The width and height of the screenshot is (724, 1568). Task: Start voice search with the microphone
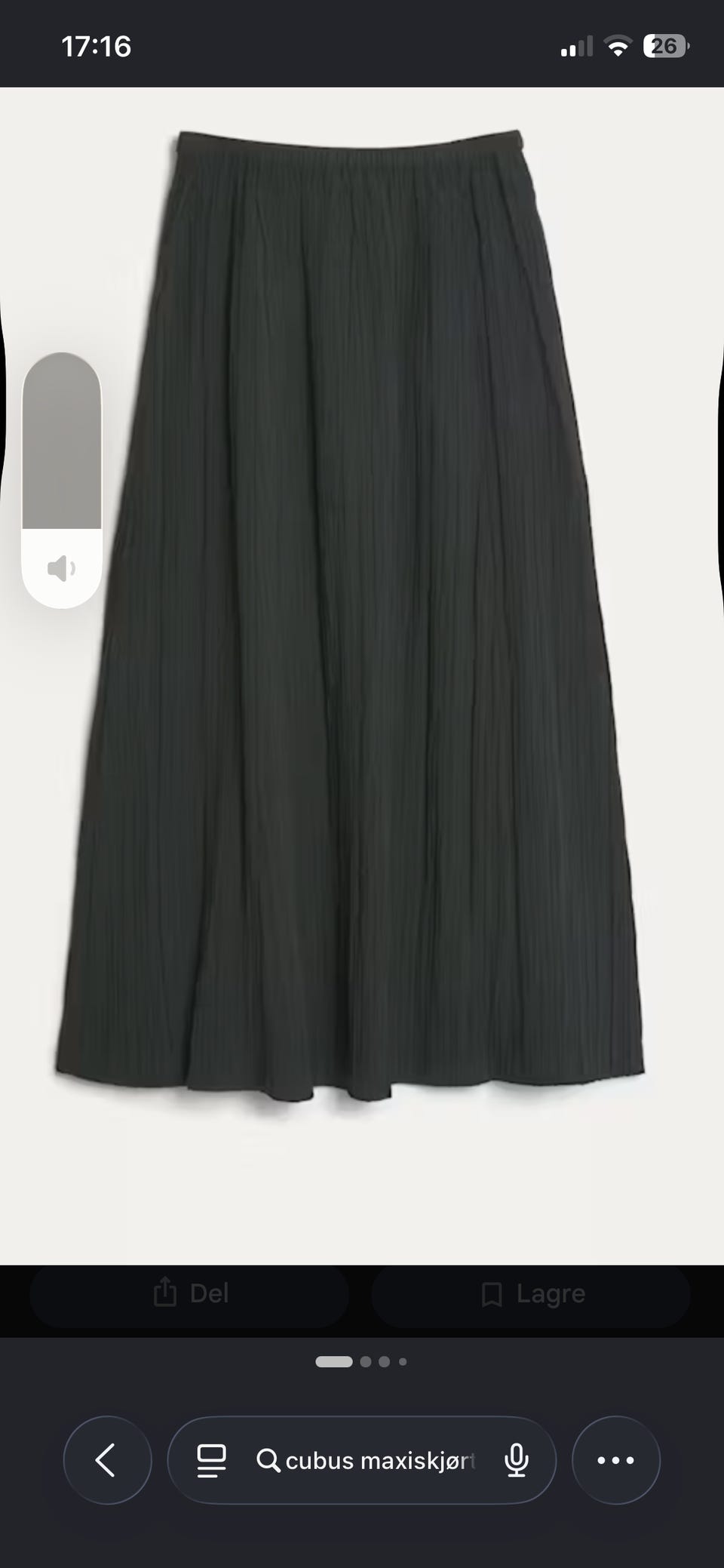tap(517, 1461)
